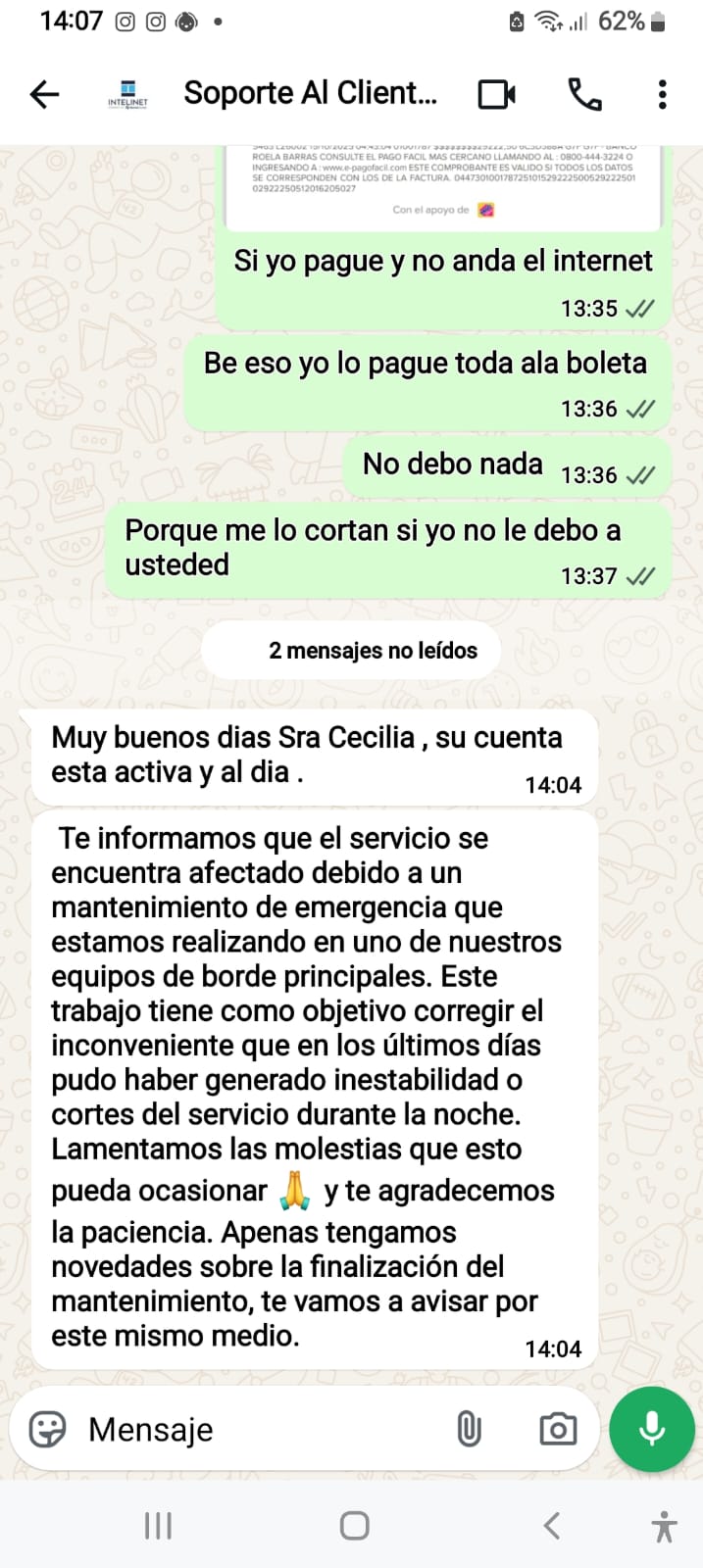
Task: Go back to the chat list
Action: (x=45, y=94)
